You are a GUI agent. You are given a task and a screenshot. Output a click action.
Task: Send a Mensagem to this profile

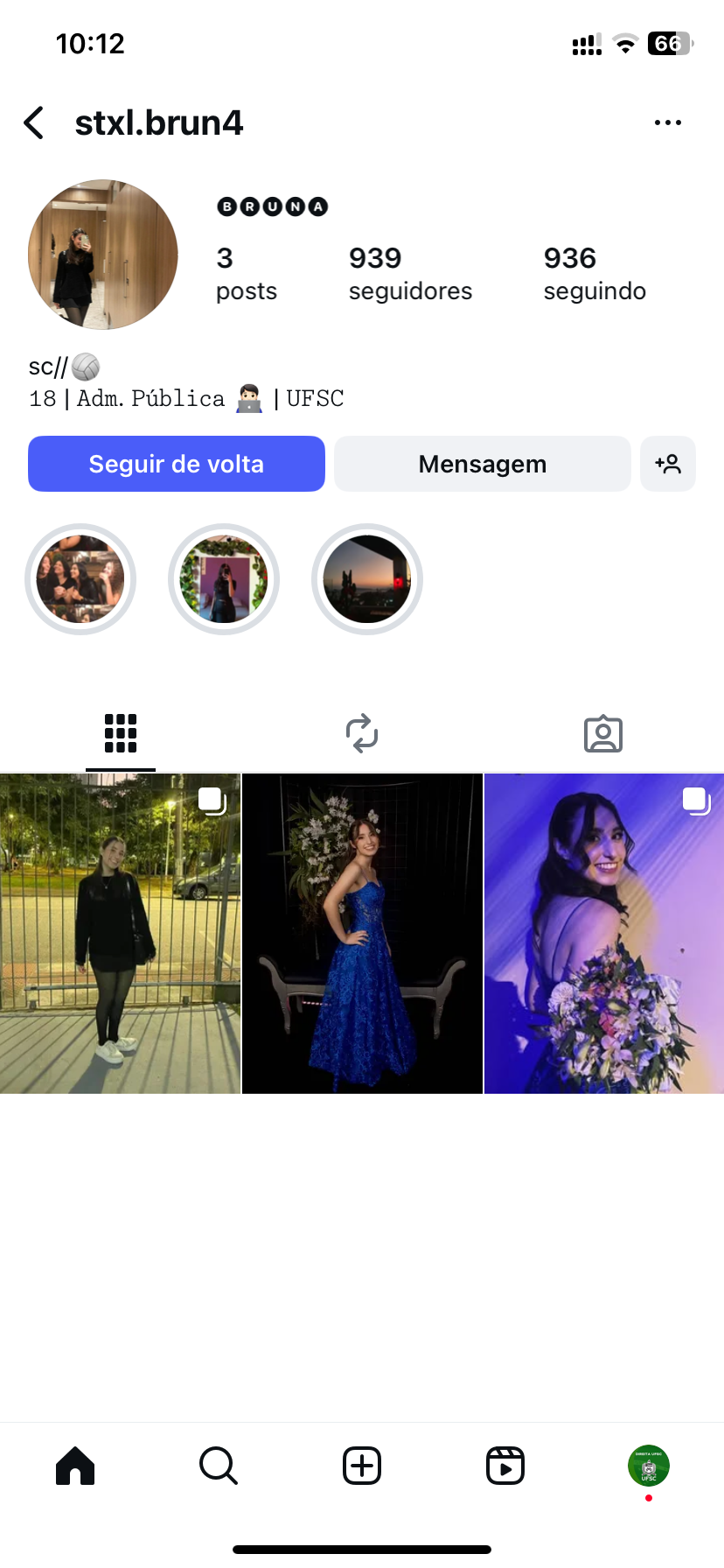[x=482, y=464]
